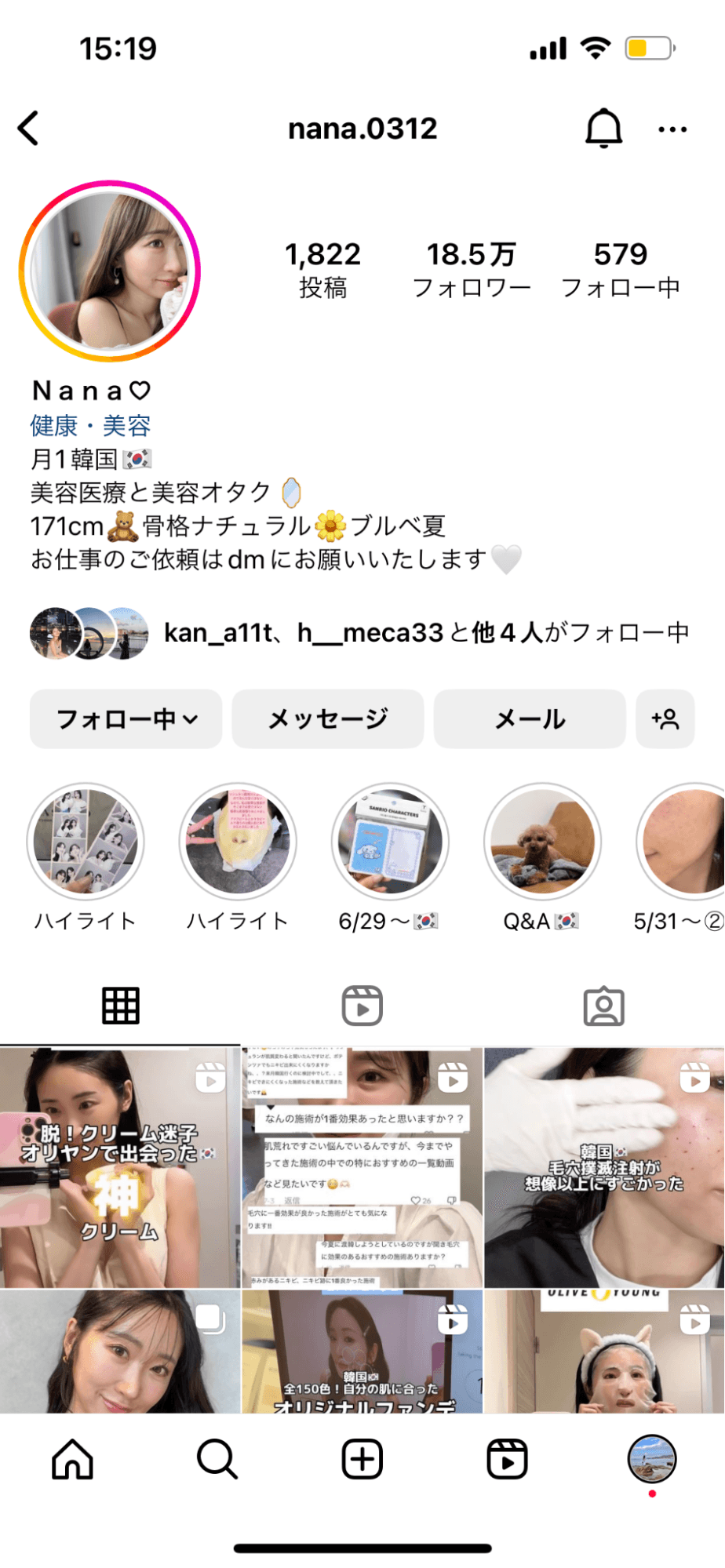Open the フォロー中 following list count
Viewport: 725px width, 1568px height.
point(620,270)
